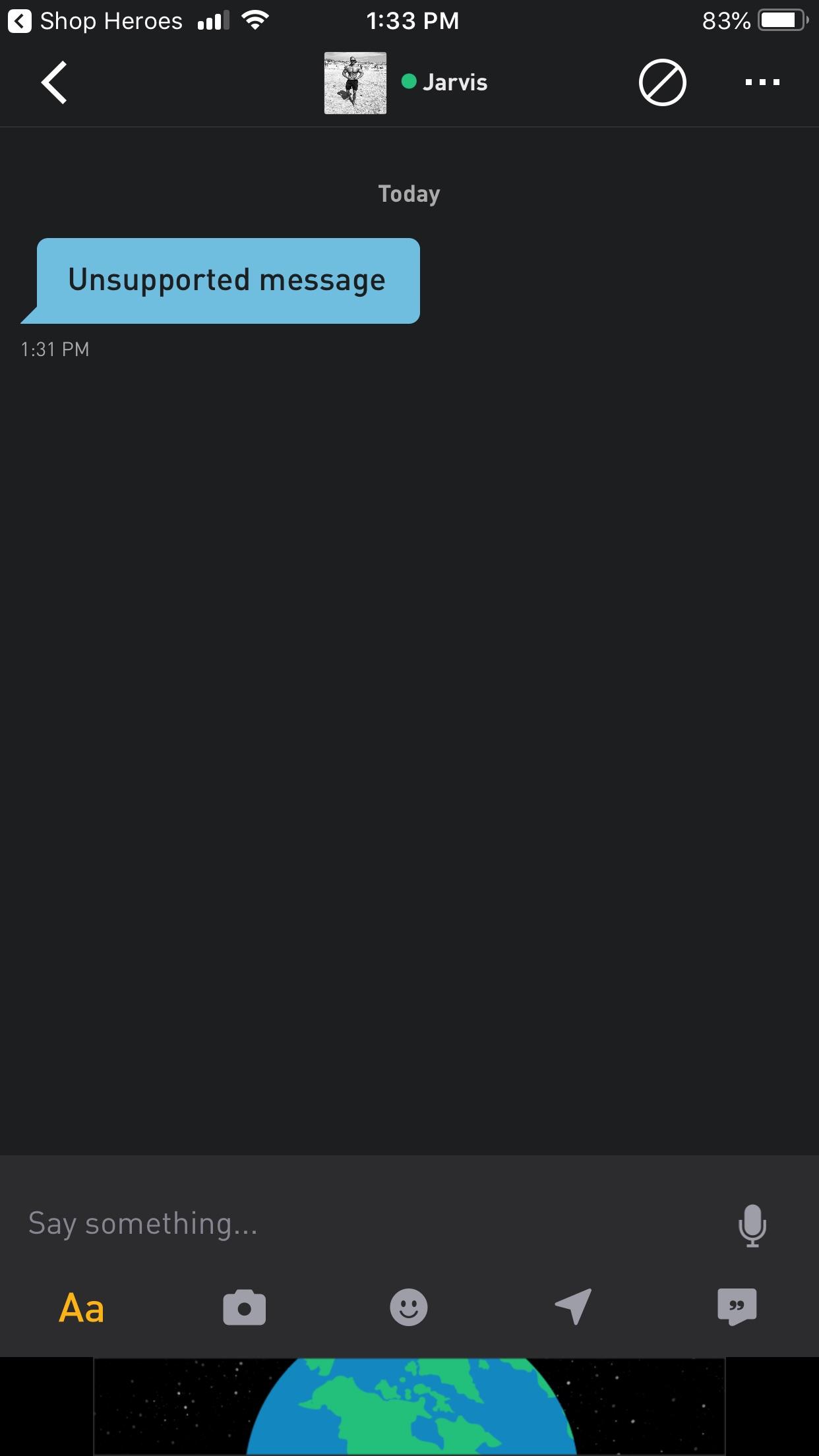Open saved phrases with the quote icon
The image size is (819, 1456).
click(x=737, y=1306)
